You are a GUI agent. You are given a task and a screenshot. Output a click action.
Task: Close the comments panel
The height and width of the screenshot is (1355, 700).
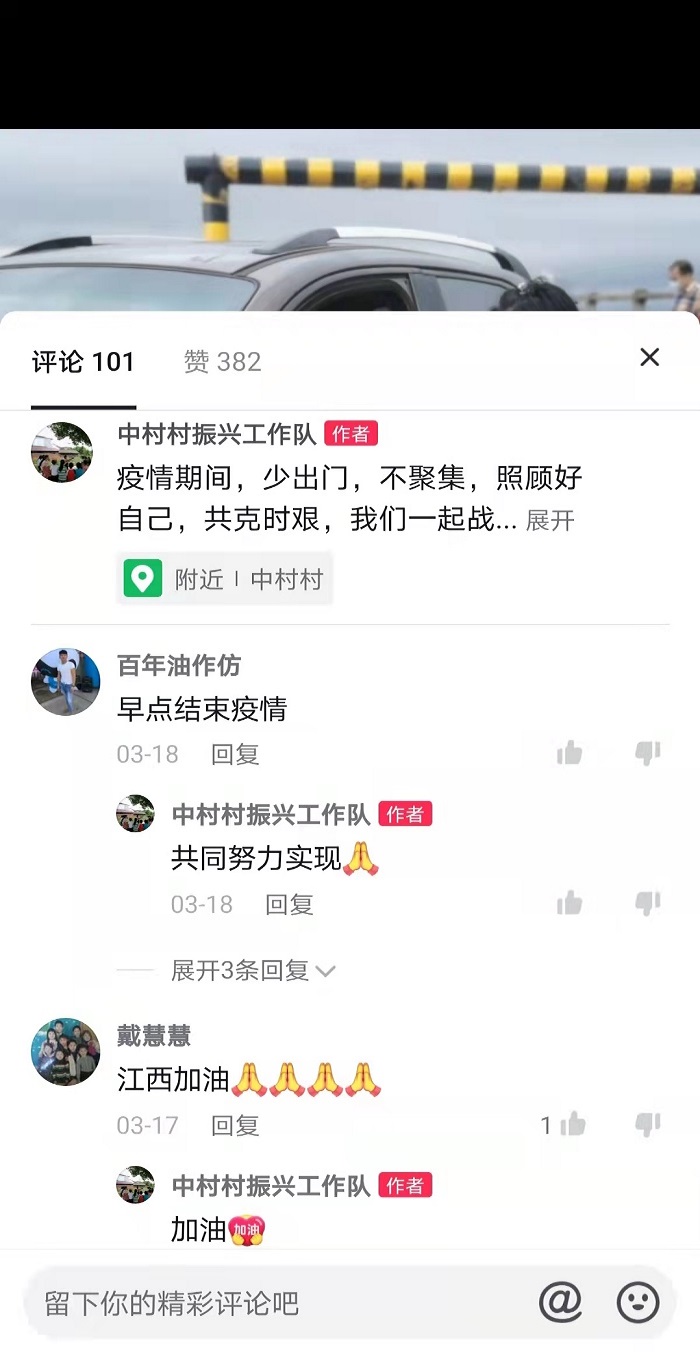click(x=650, y=357)
